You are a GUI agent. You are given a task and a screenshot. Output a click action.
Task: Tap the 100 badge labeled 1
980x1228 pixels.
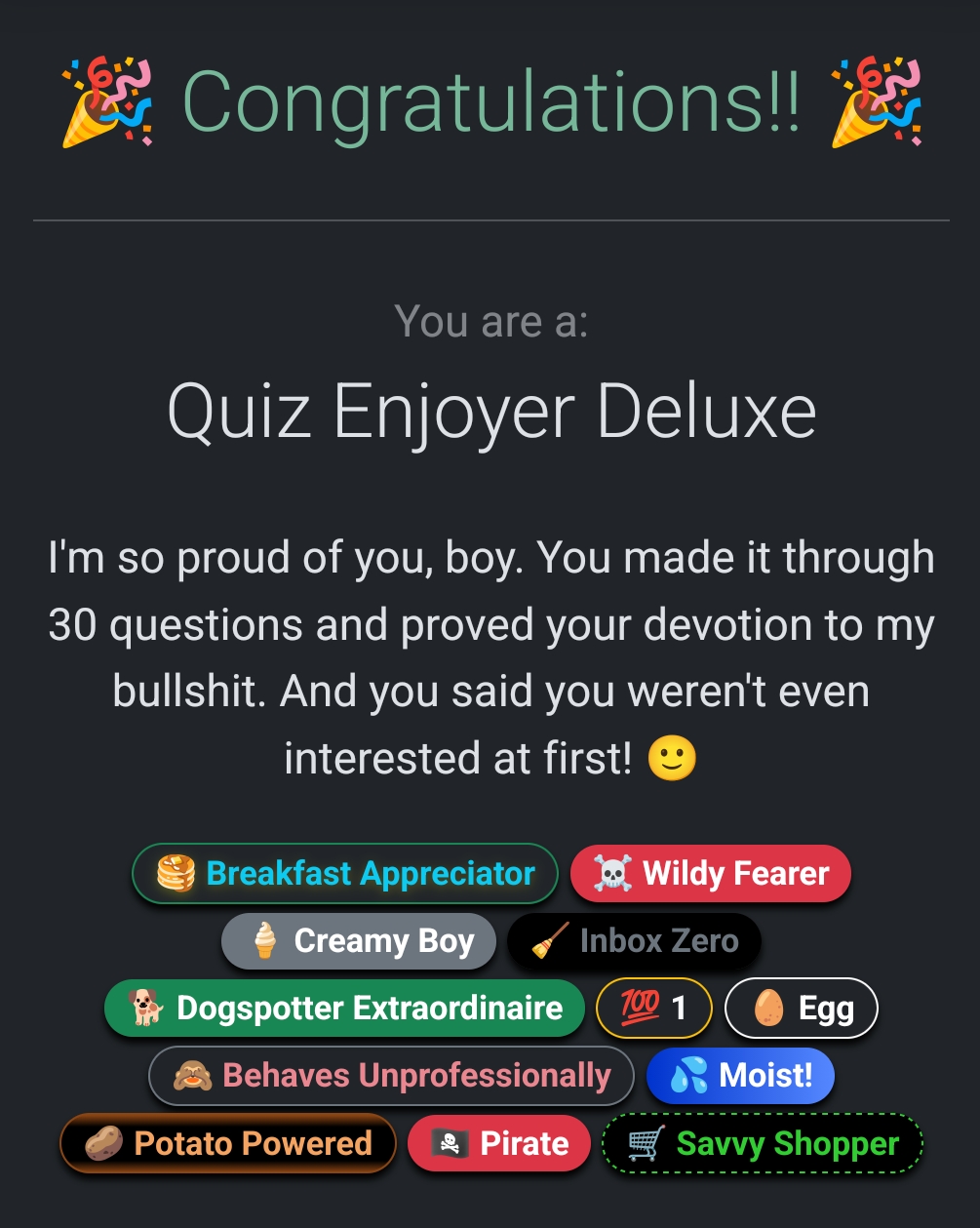click(x=654, y=1008)
